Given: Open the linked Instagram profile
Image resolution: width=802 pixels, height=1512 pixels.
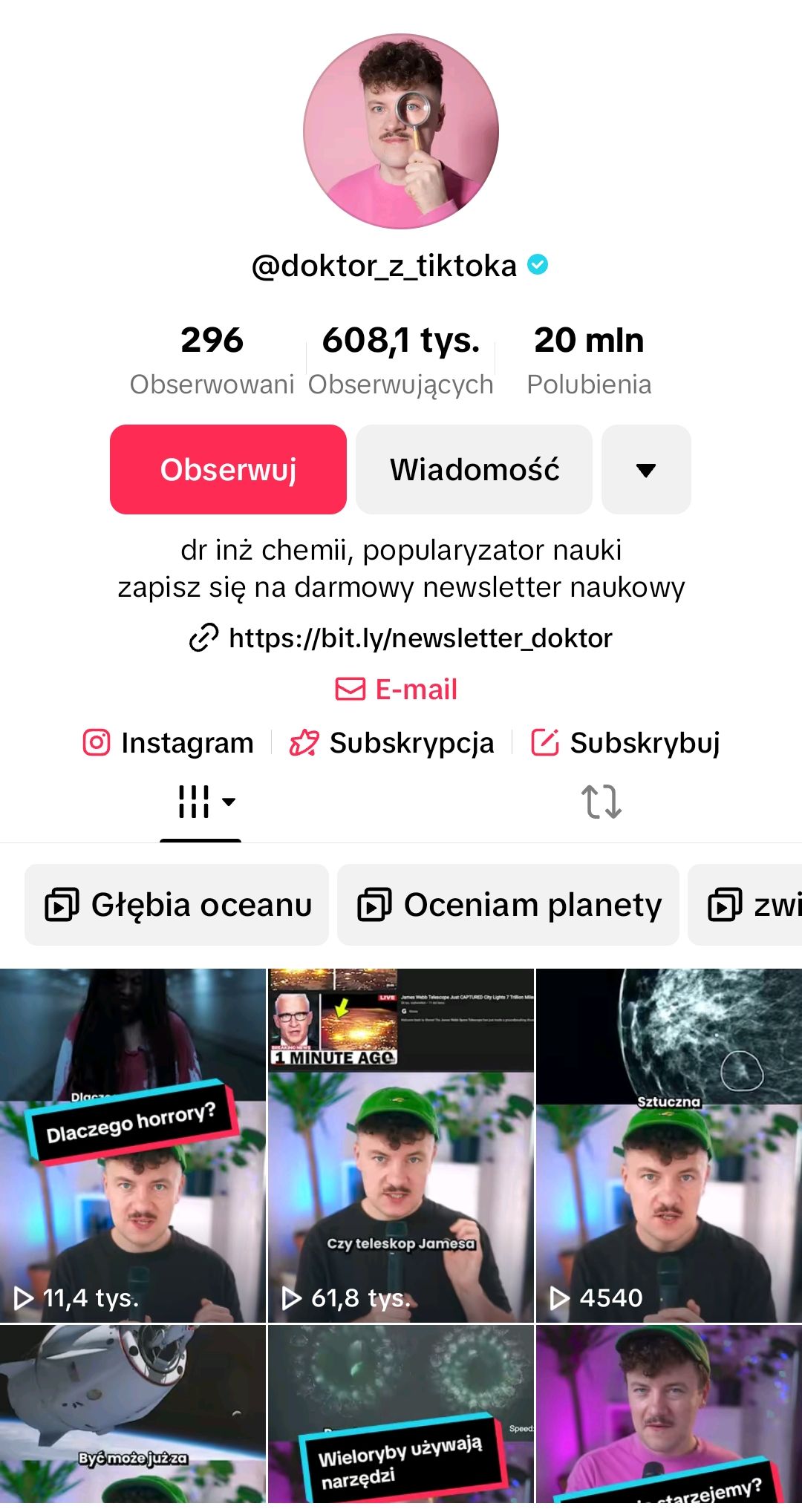Looking at the screenshot, I should pyautogui.click(x=169, y=743).
